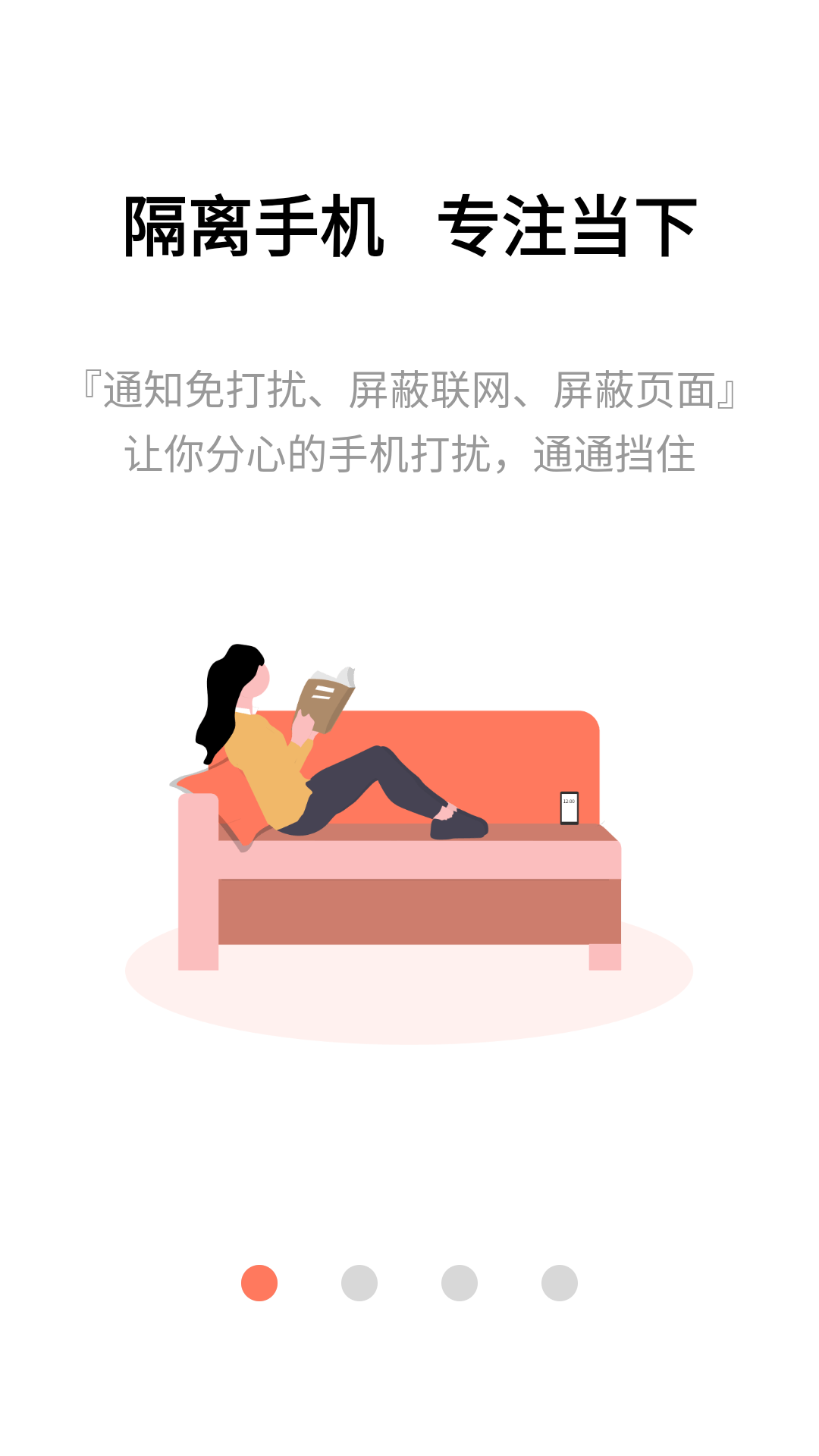Tap the first orange page indicator dot
819x1456 pixels.
[x=259, y=1283]
